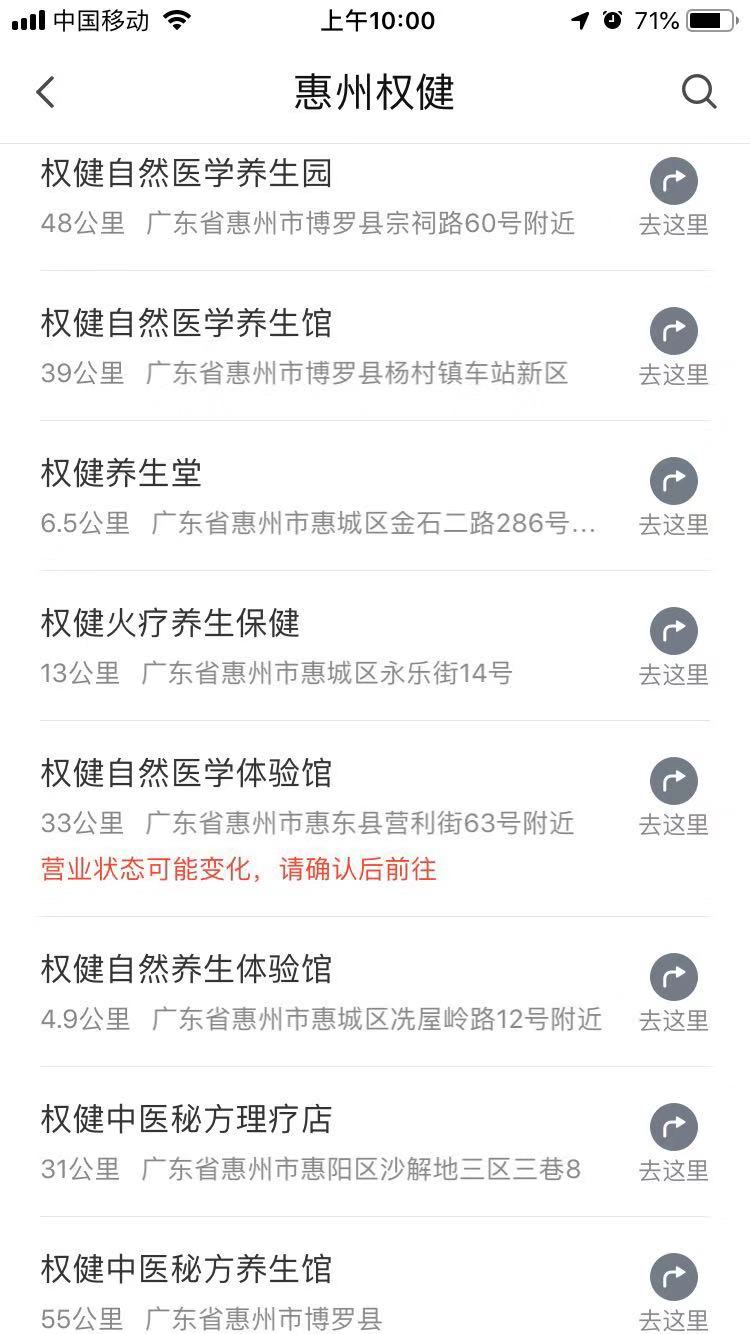Tap navigation arrow for 权健自然医学养生园
The height and width of the screenshot is (1334, 750).
click(x=673, y=181)
